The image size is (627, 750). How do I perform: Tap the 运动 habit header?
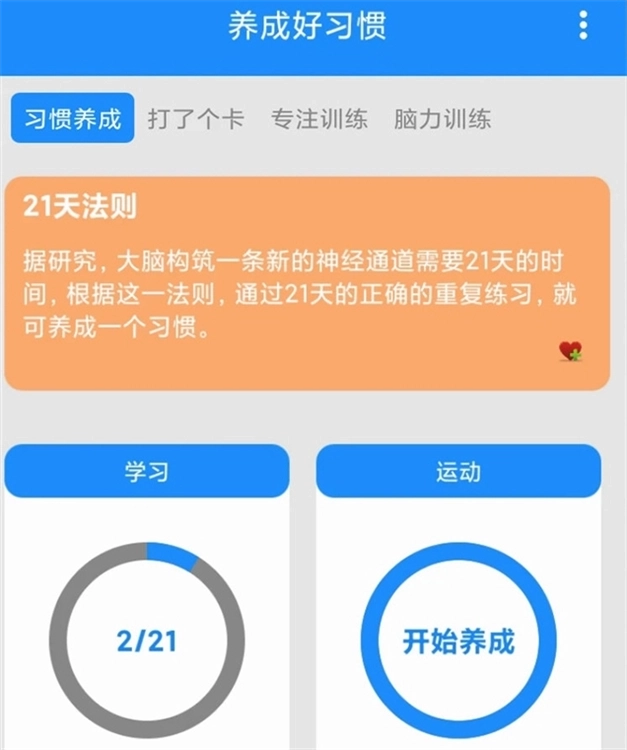pos(458,472)
